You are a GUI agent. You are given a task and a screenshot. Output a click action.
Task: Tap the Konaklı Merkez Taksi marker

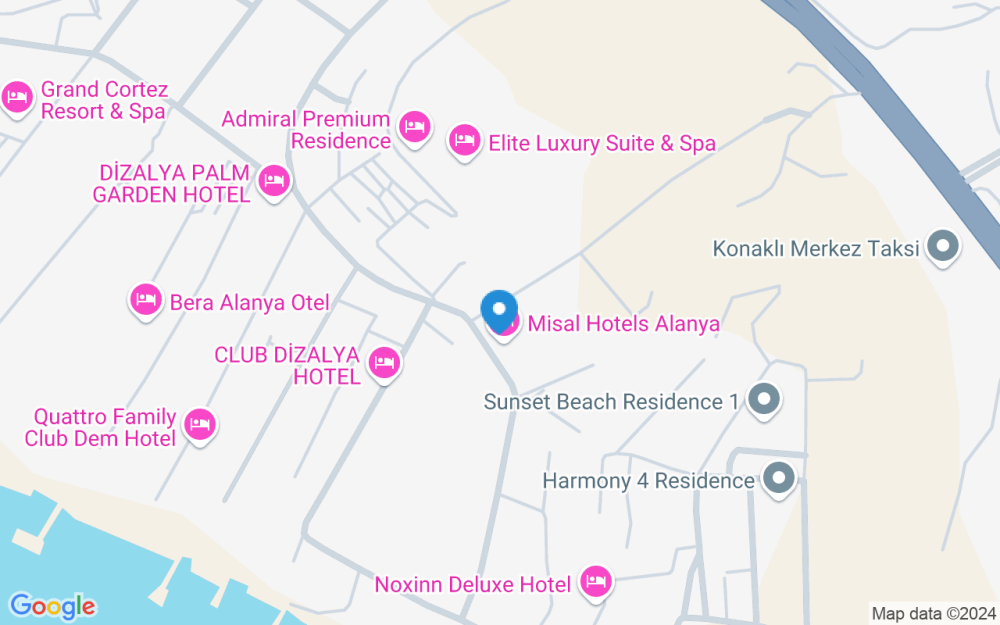coord(942,245)
